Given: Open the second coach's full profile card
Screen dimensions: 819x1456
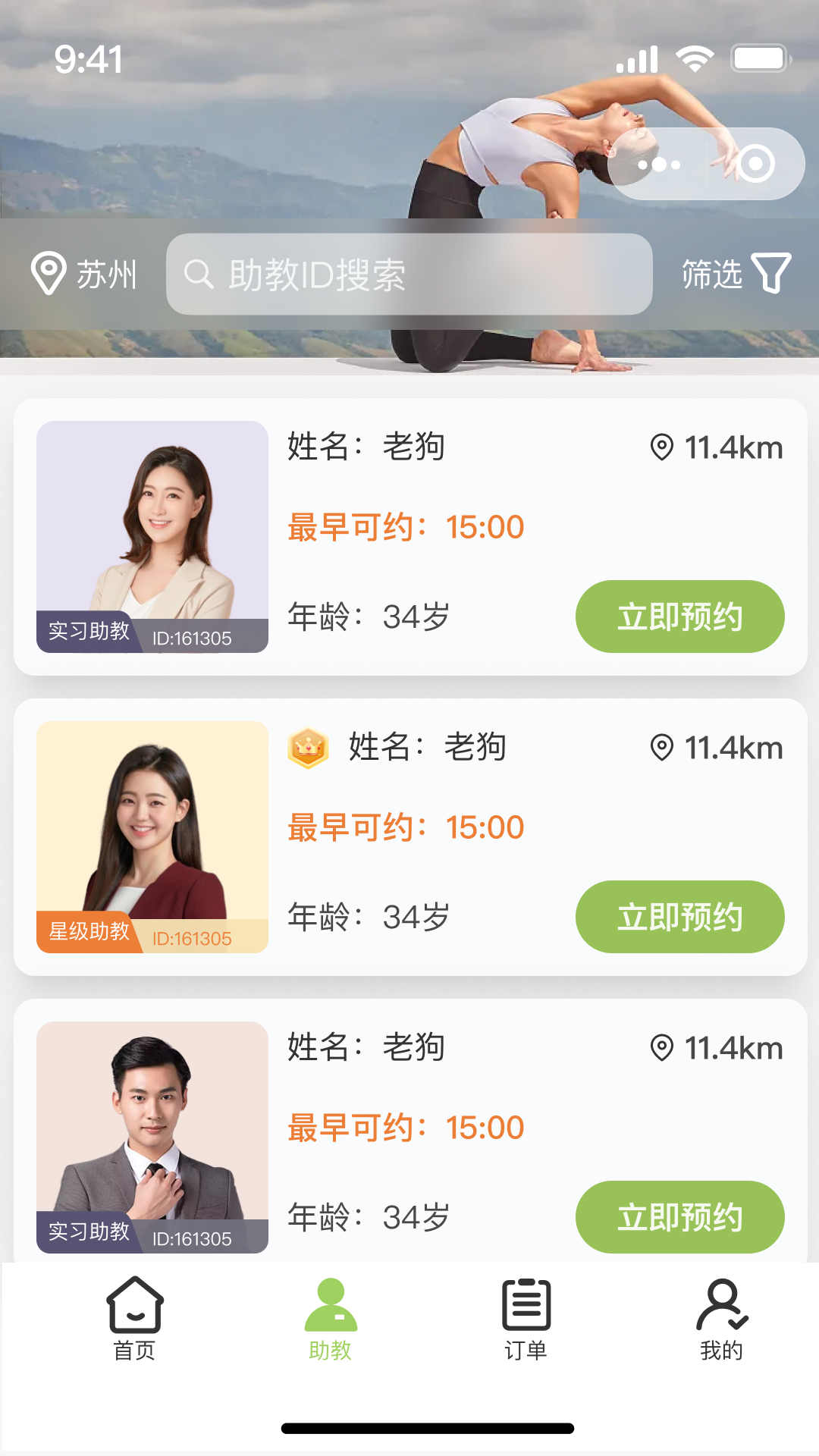Looking at the screenshot, I should tap(409, 834).
